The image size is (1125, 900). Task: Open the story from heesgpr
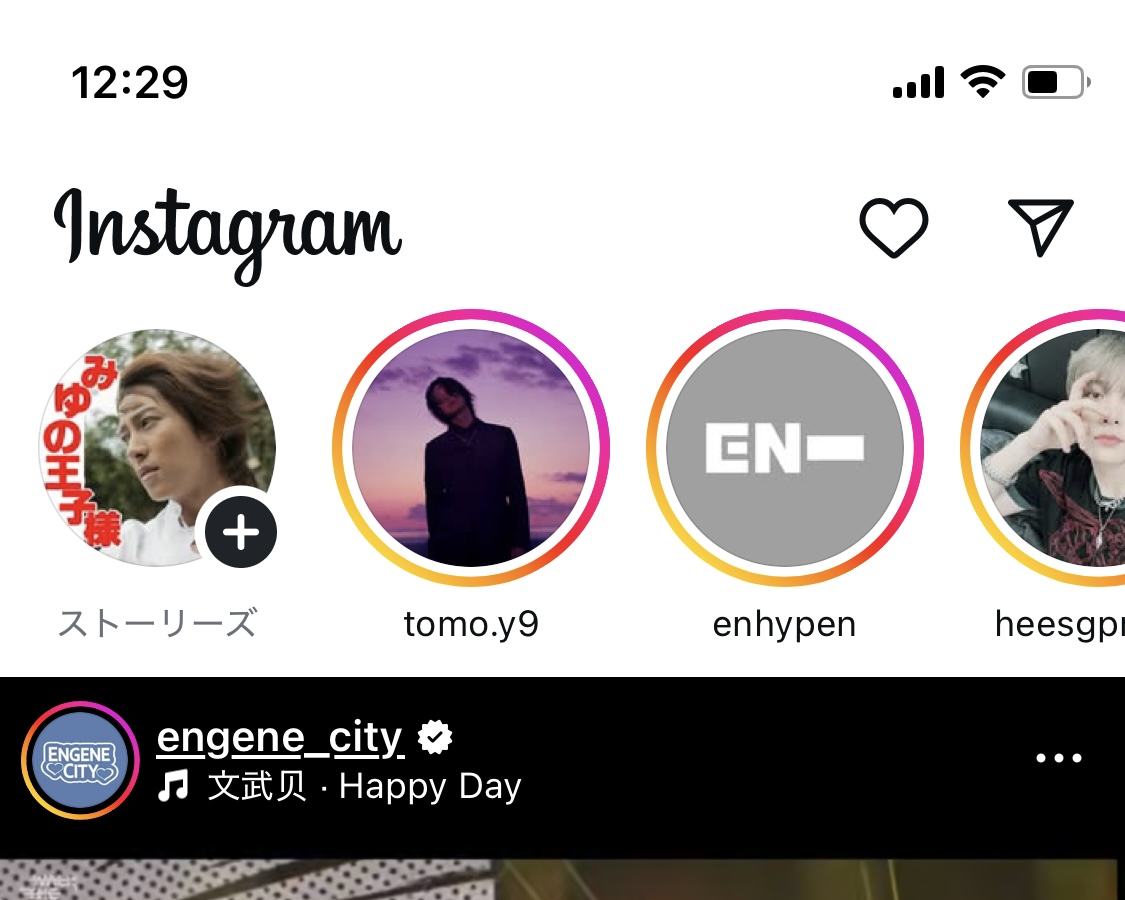pos(1055,448)
